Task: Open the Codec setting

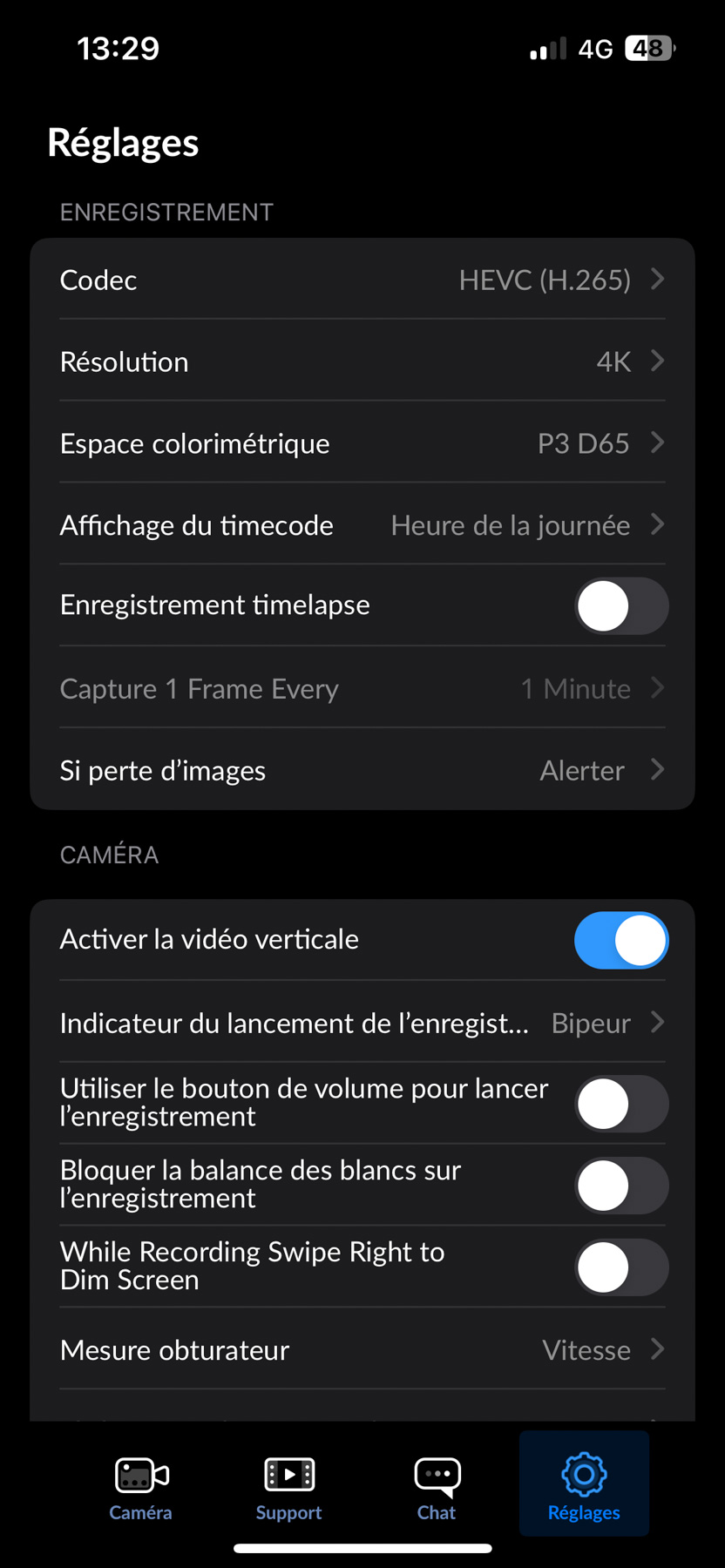Action: click(x=362, y=280)
